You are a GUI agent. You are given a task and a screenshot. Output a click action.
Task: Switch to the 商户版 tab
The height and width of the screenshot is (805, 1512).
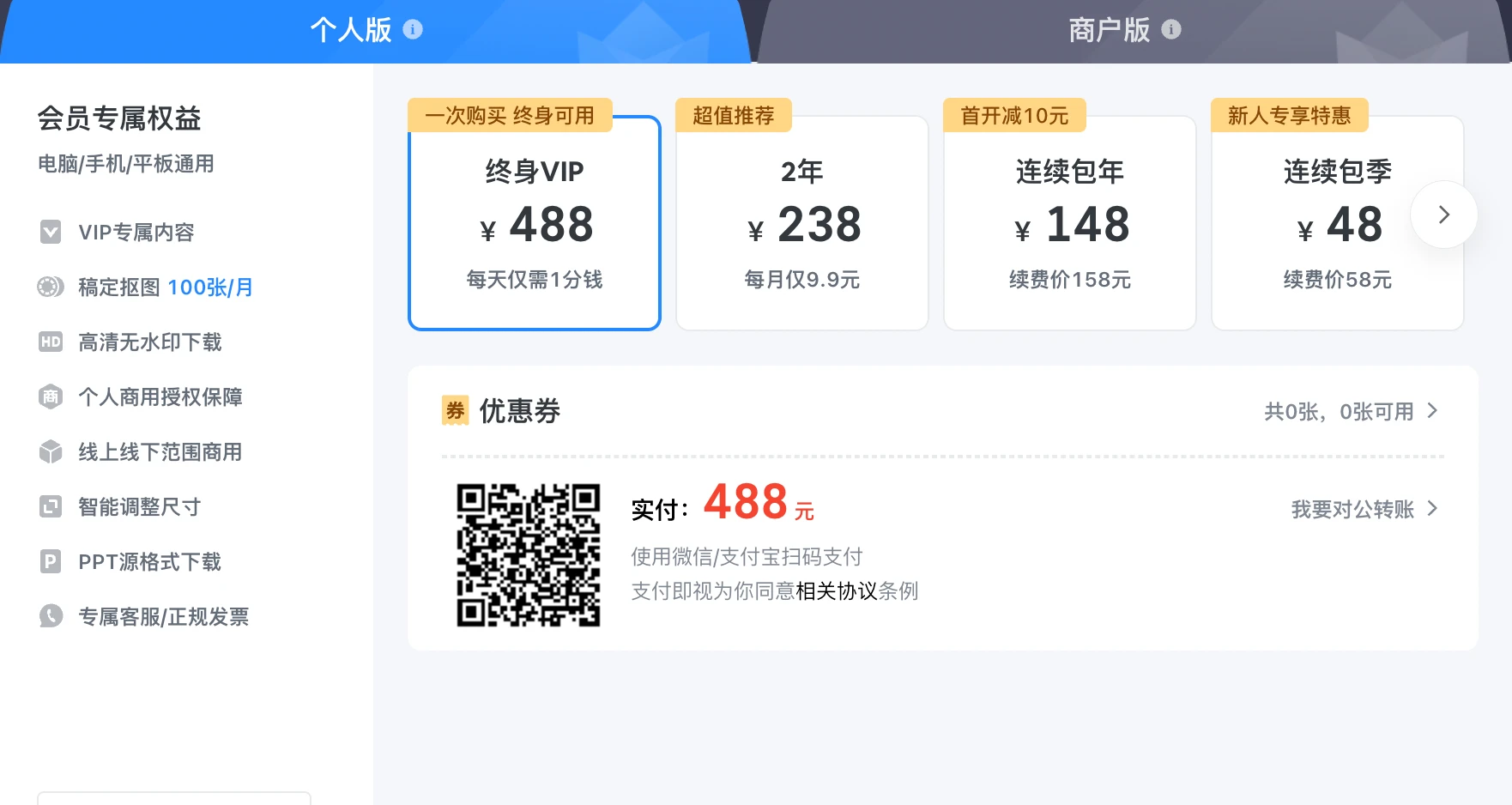1108,31
